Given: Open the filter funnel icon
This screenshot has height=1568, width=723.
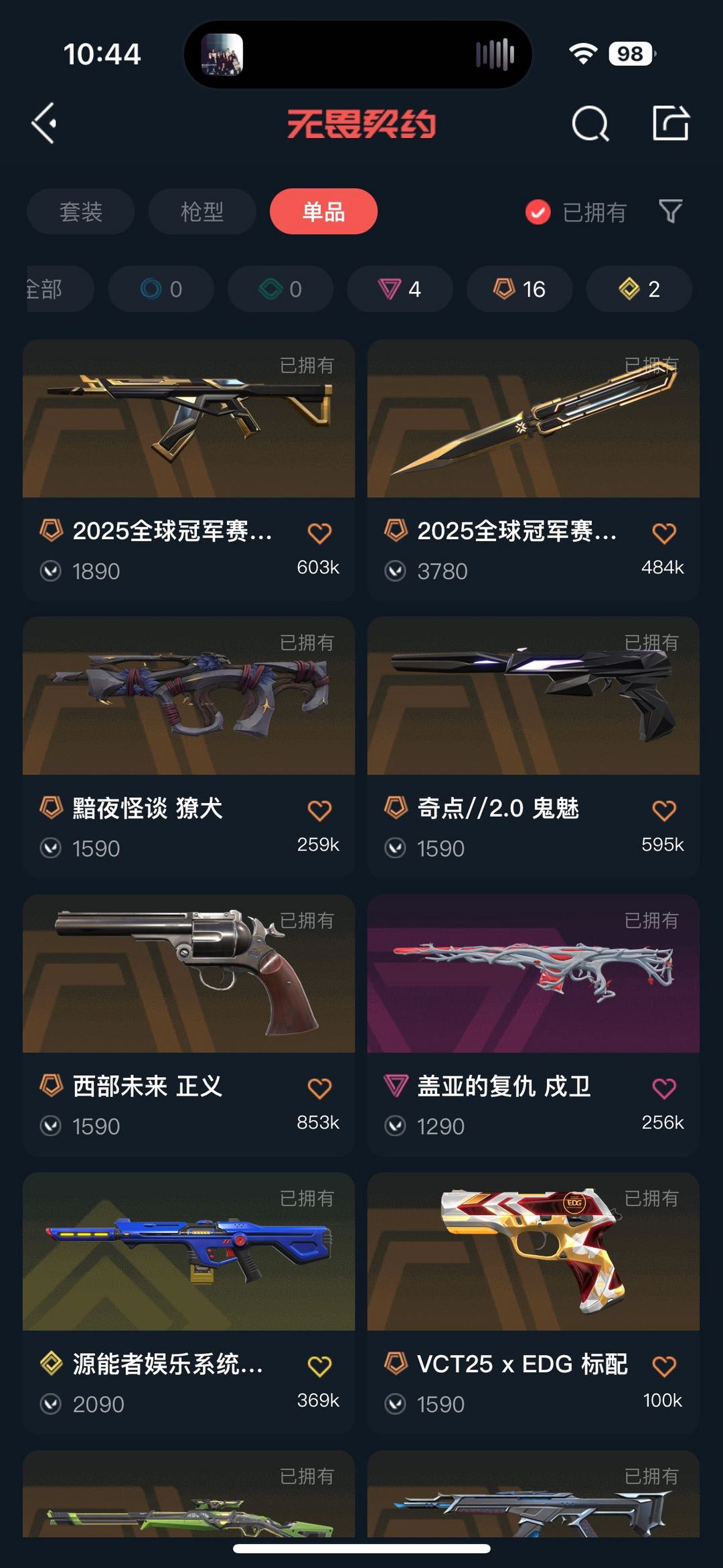Looking at the screenshot, I should tap(671, 212).
